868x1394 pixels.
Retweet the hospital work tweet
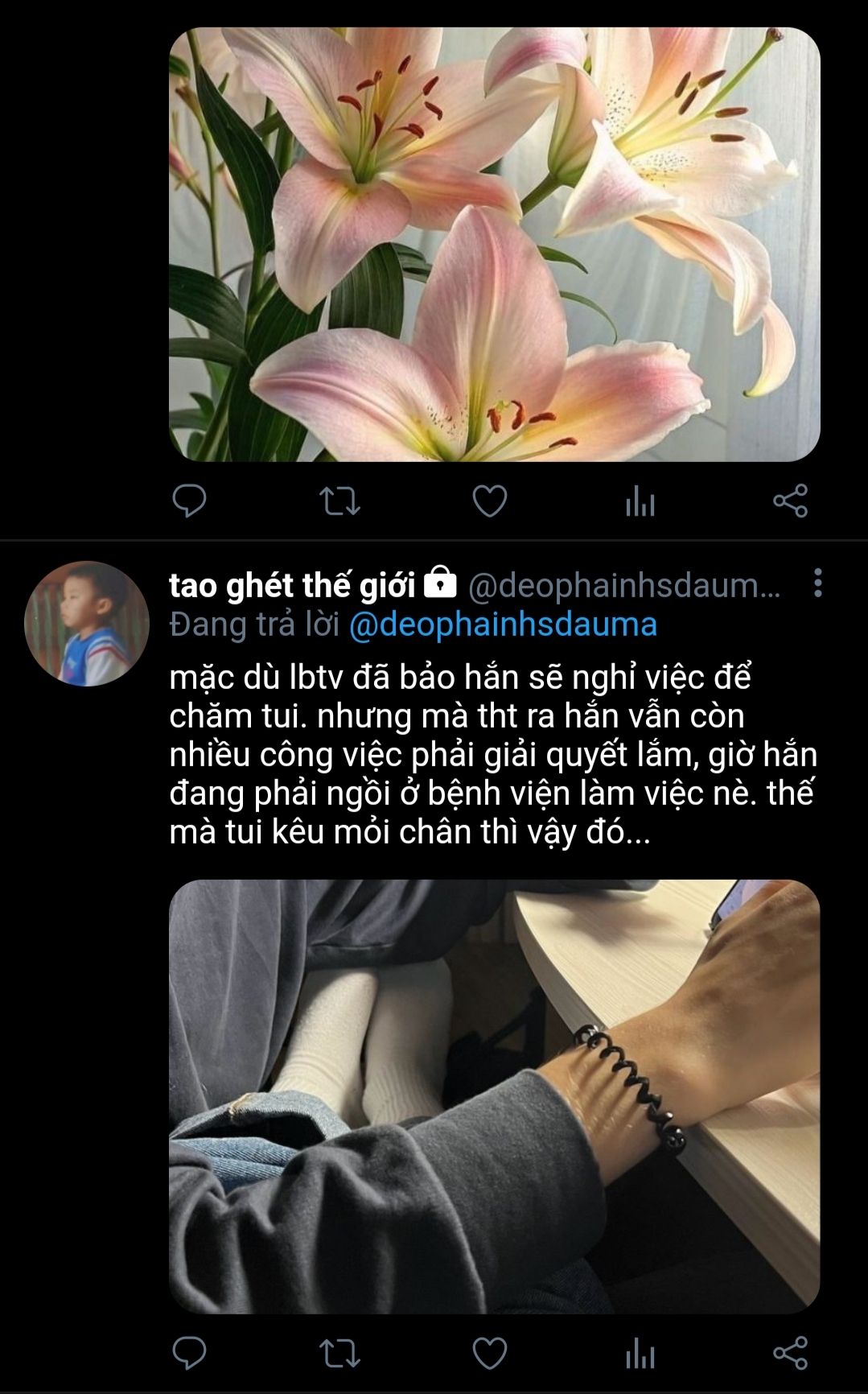point(339,1352)
